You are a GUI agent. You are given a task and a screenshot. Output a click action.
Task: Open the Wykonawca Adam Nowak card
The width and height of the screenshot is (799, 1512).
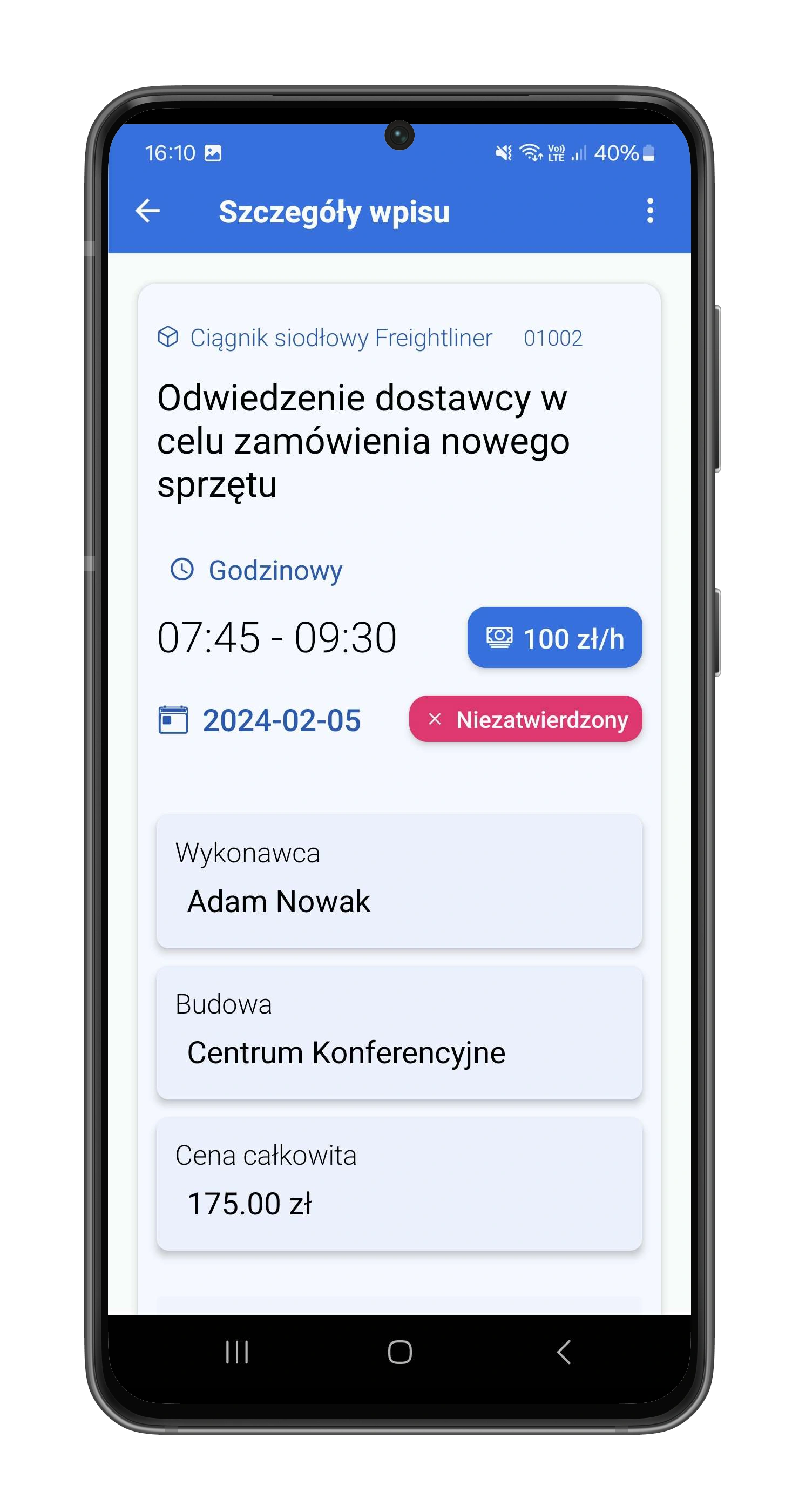tap(399, 880)
